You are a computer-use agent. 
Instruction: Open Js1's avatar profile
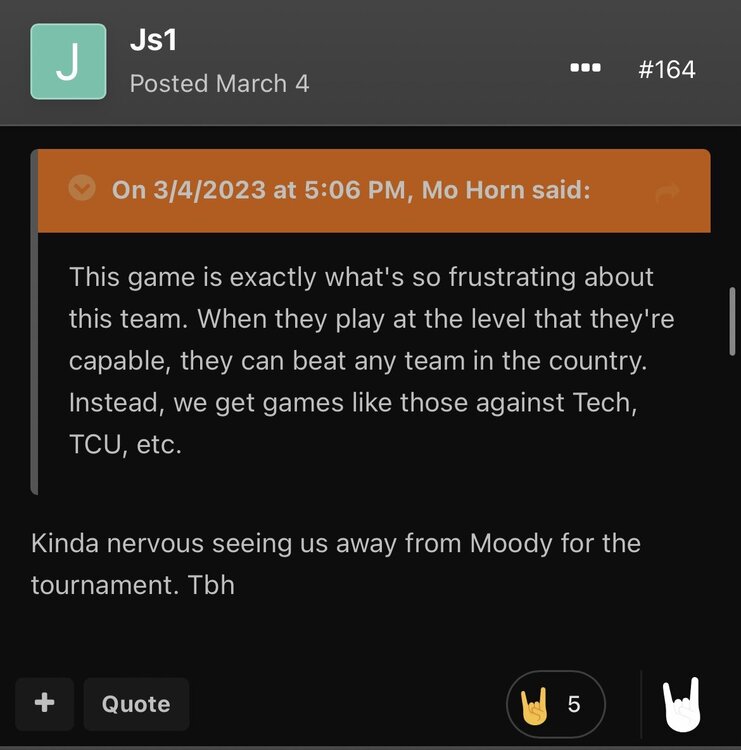click(68, 62)
